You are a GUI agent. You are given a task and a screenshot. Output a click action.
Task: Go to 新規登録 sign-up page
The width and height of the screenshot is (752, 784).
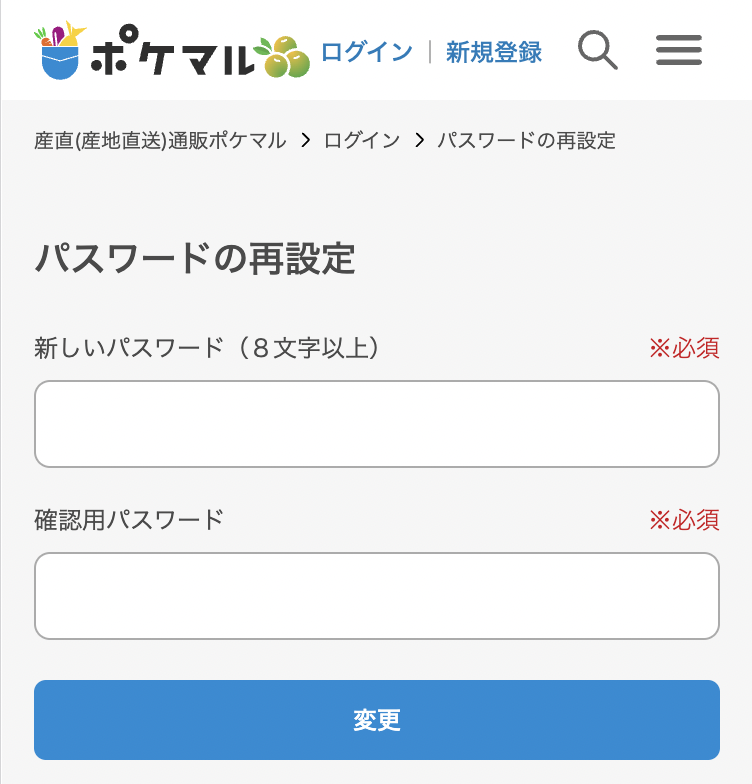494,52
